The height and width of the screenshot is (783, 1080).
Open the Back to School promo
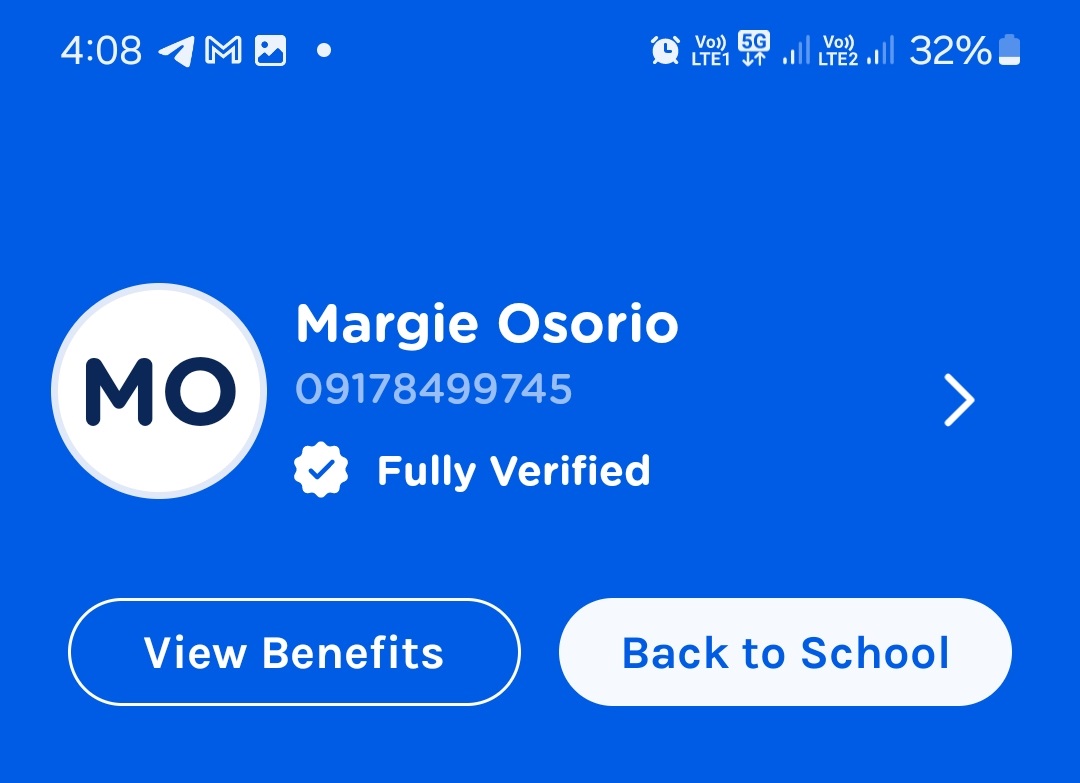coord(785,653)
